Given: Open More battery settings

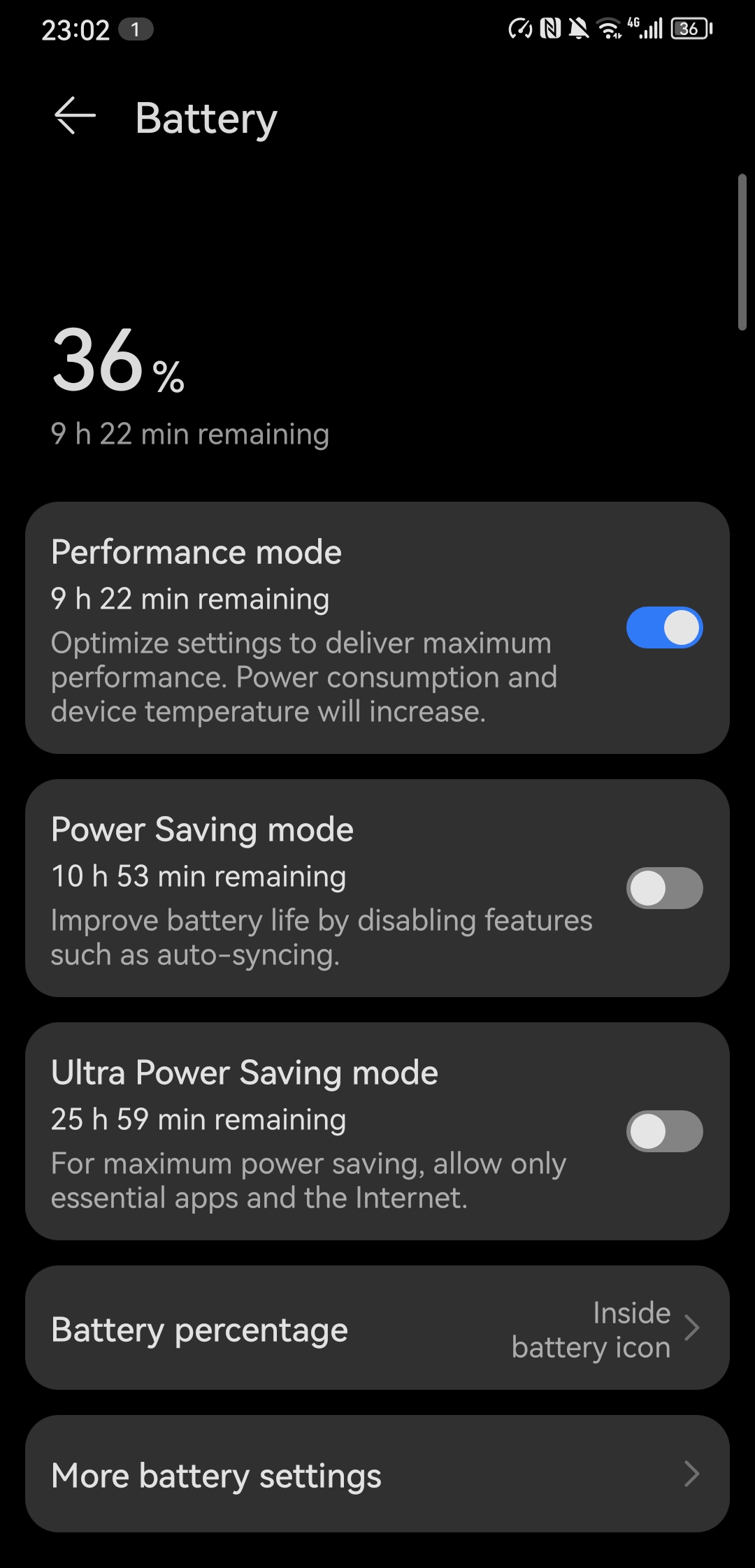Looking at the screenshot, I should (377, 1474).
